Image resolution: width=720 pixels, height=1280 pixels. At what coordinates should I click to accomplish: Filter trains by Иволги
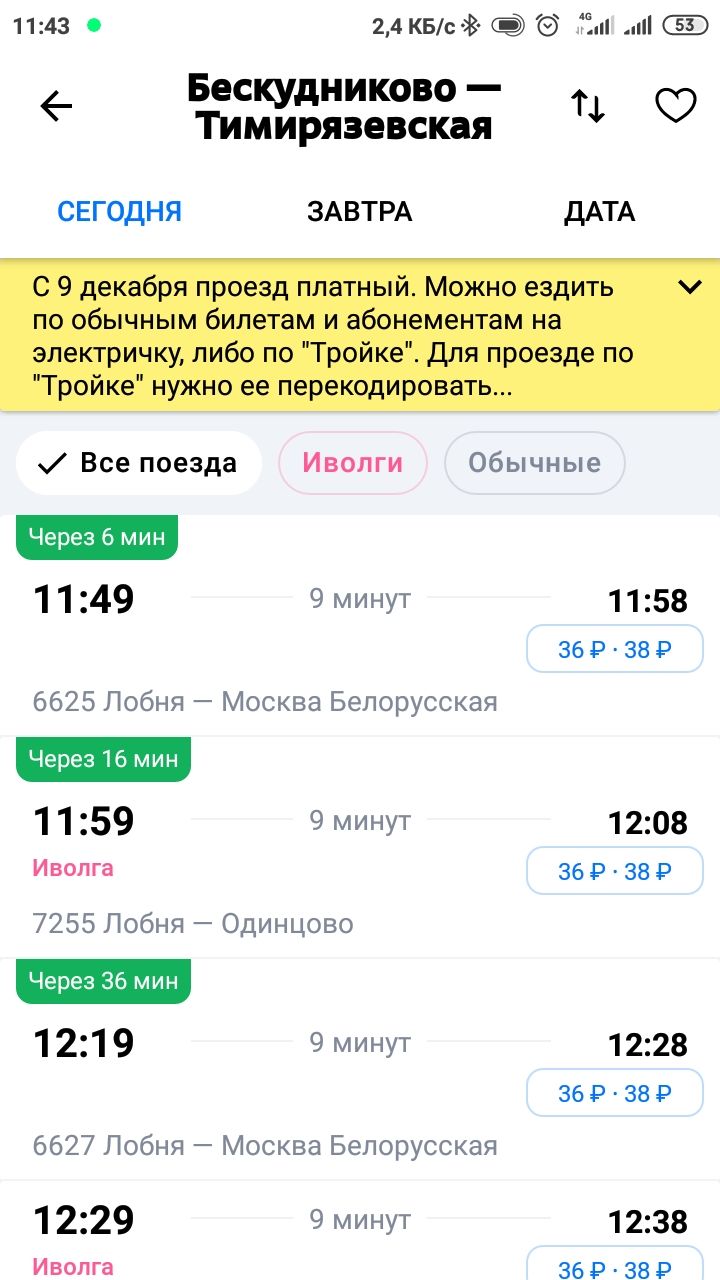(353, 463)
